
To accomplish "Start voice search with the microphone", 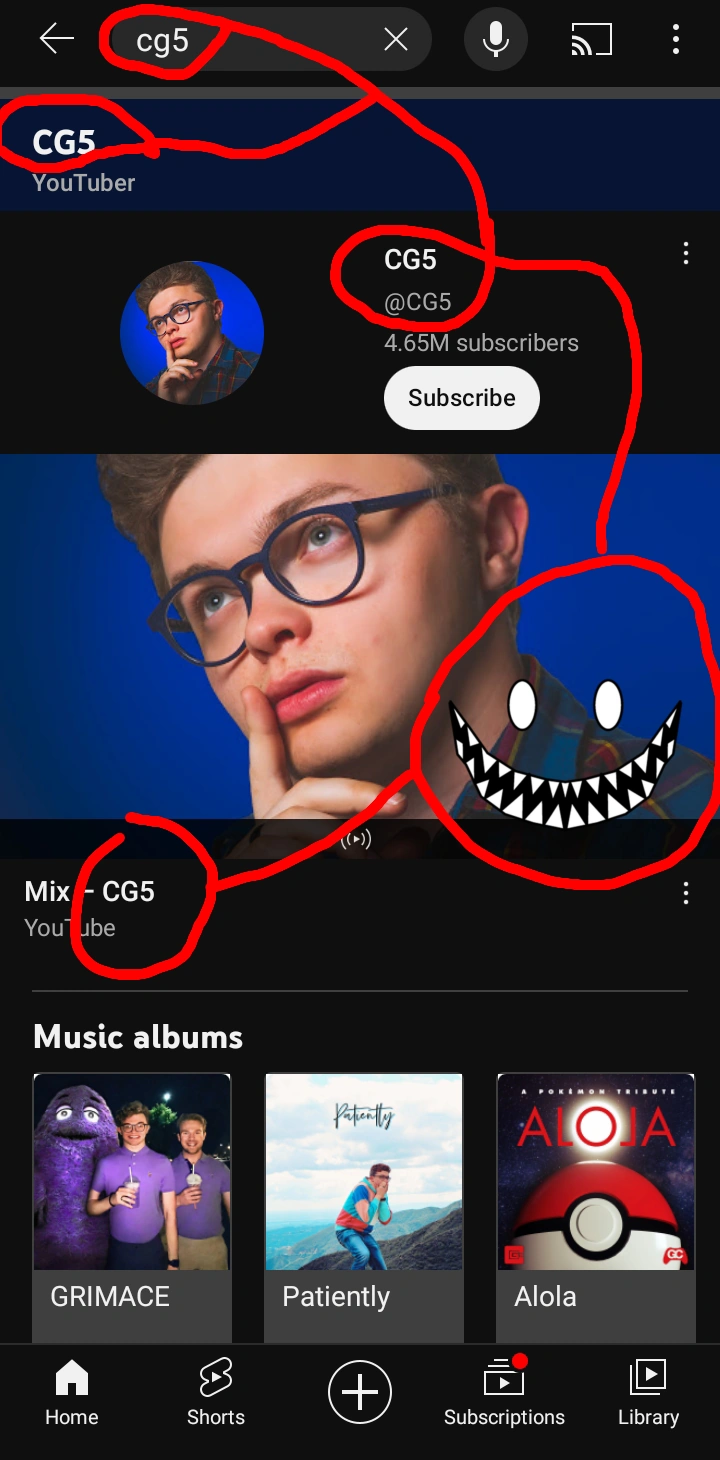I will [495, 39].
